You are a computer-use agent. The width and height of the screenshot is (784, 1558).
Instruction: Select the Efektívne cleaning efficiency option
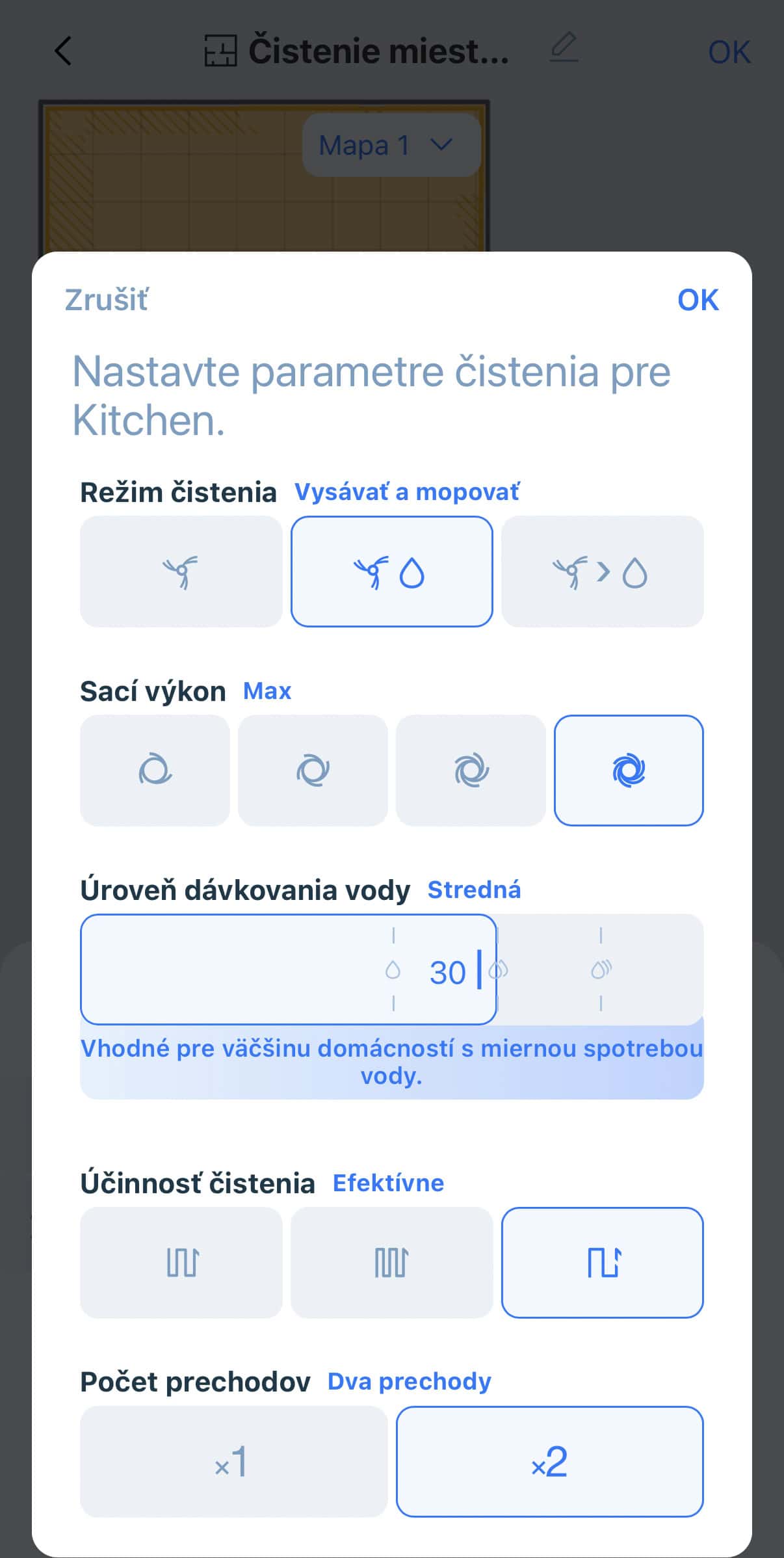pyautogui.click(x=602, y=1263)
